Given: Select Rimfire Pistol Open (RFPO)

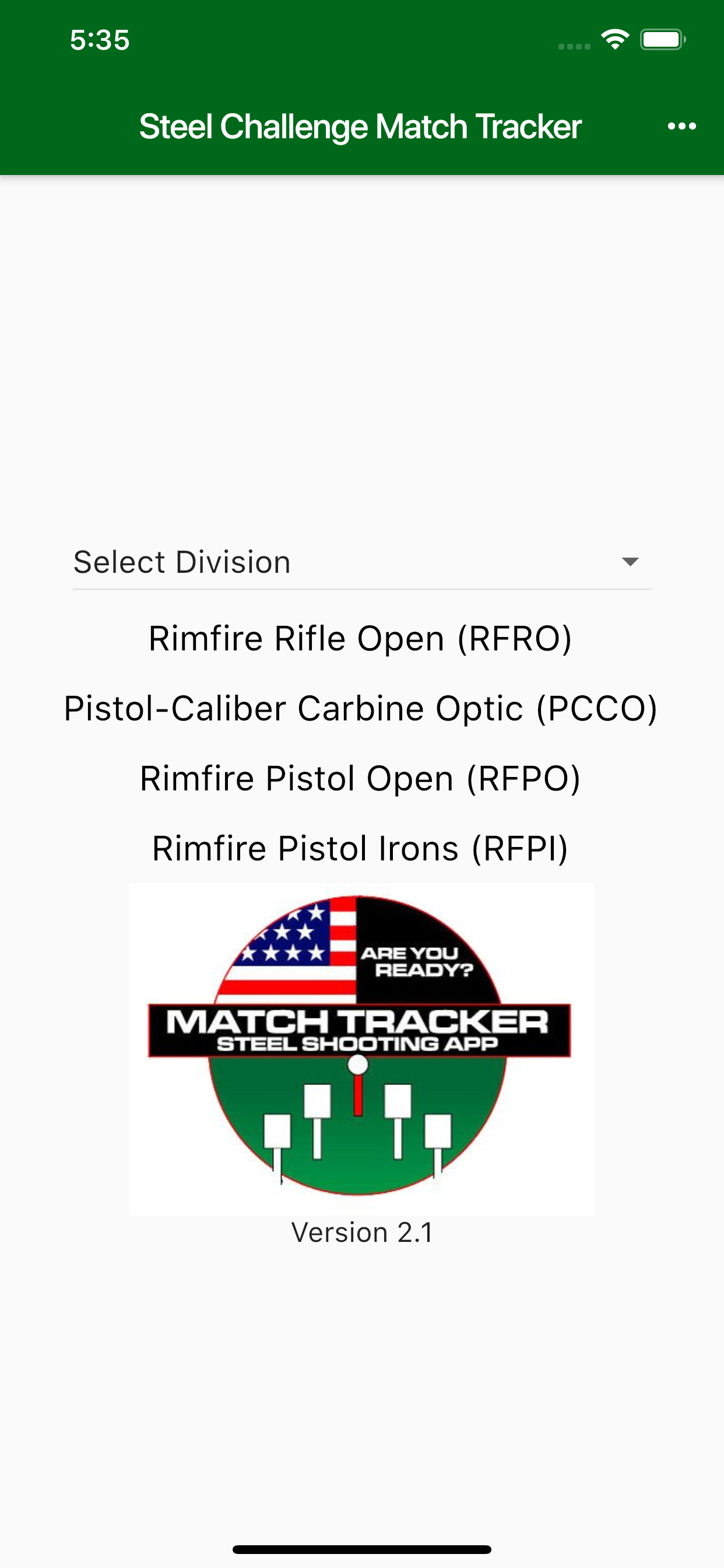Looking at the screenshot, I should coord(361,778).
